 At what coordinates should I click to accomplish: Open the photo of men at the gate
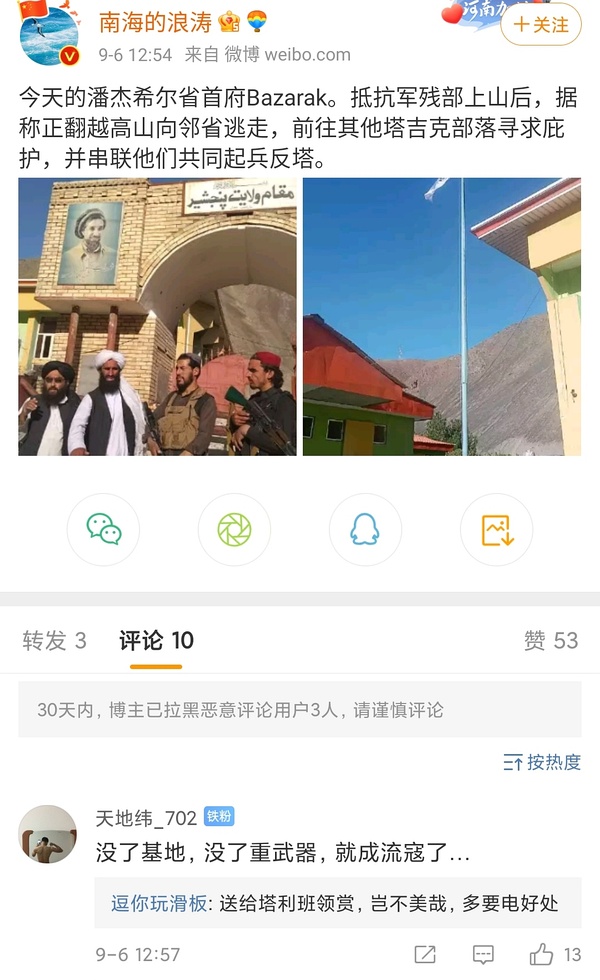click(x=157, y=317)
